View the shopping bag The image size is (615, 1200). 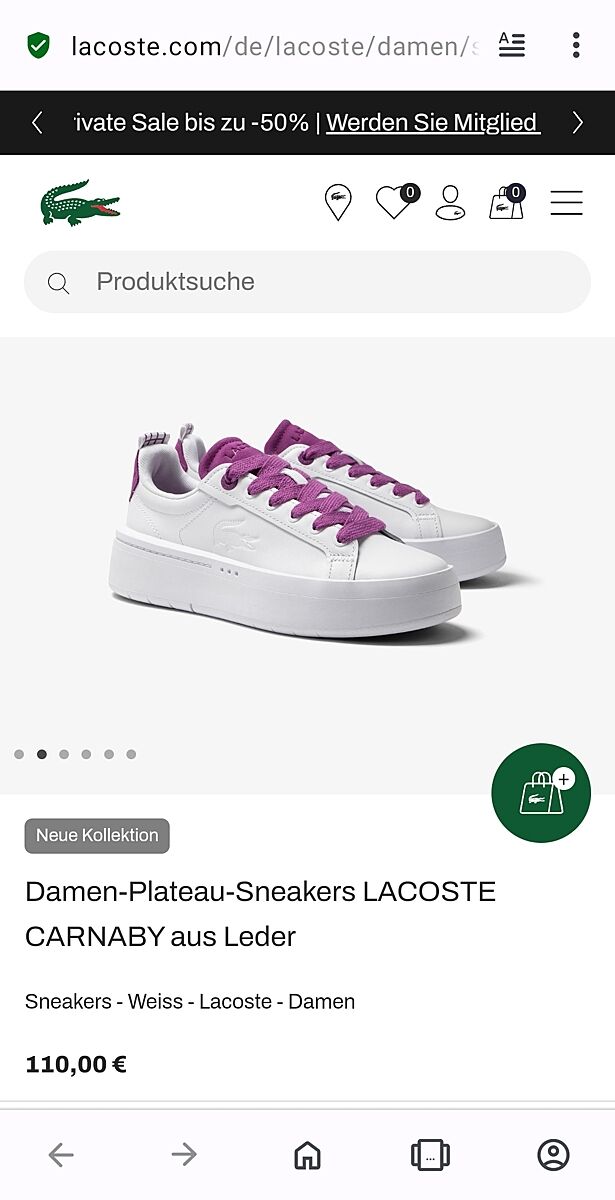point(506,202)
